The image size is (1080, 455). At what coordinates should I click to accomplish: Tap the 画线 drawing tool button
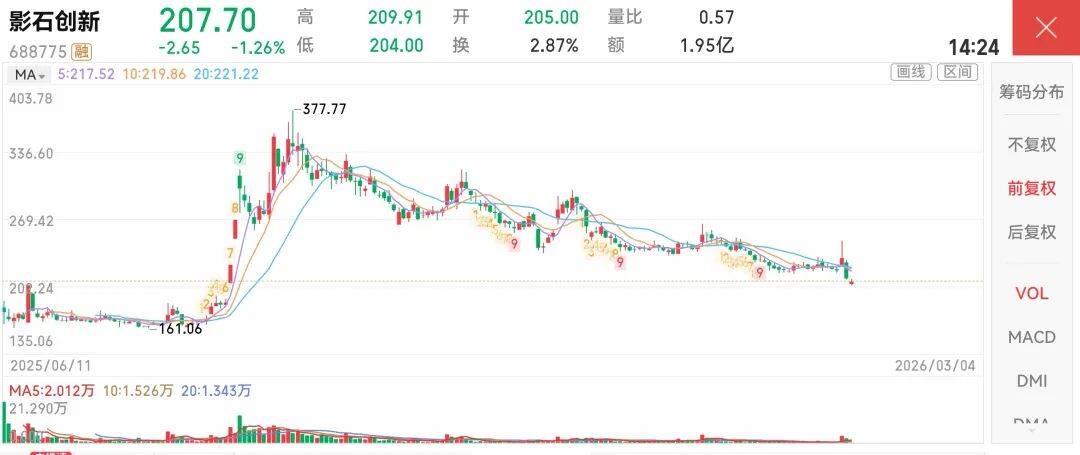click(x=911, y=72)
